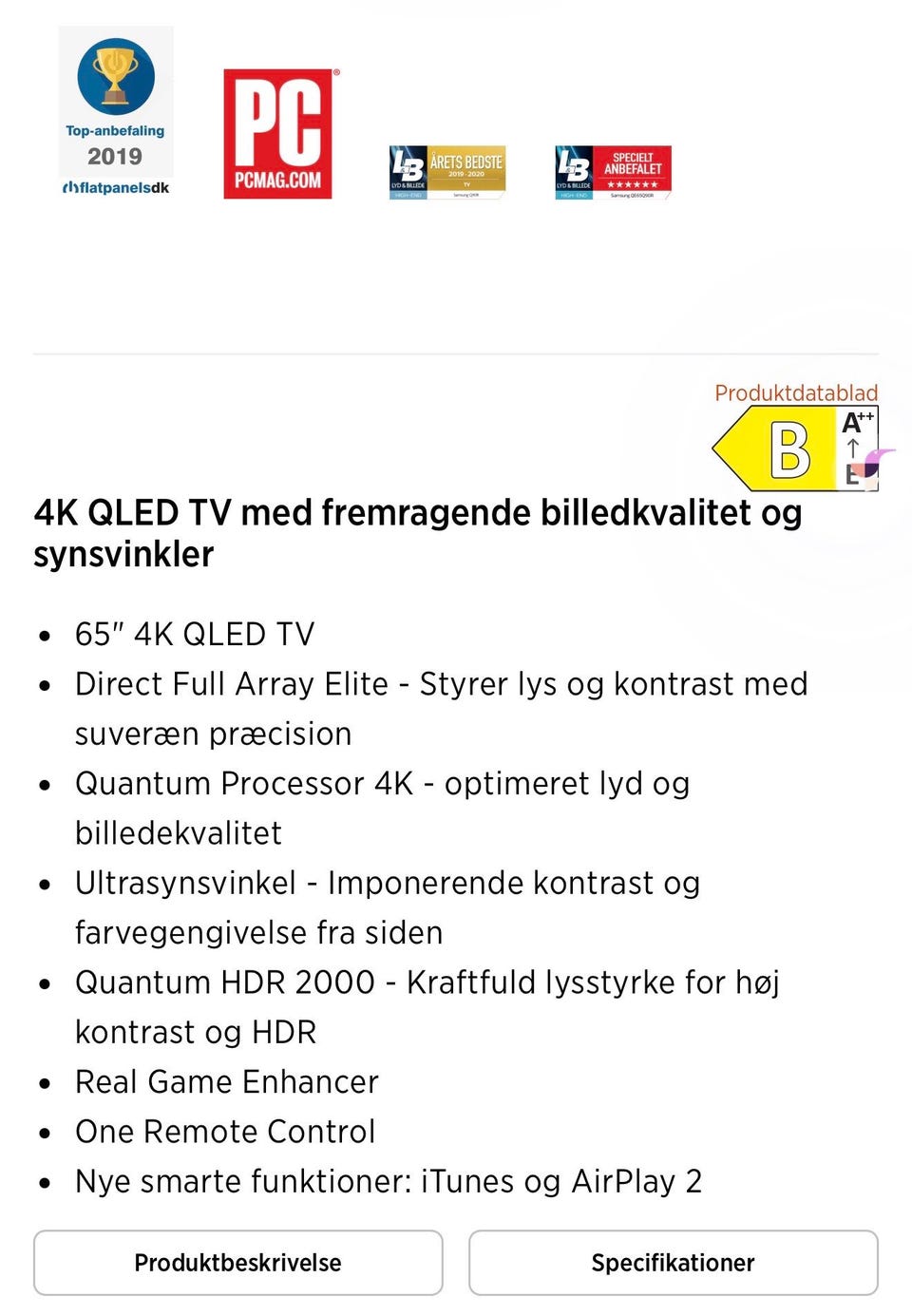
Task: Select the Produktbeskrivelse tab
Action: 238,1263
